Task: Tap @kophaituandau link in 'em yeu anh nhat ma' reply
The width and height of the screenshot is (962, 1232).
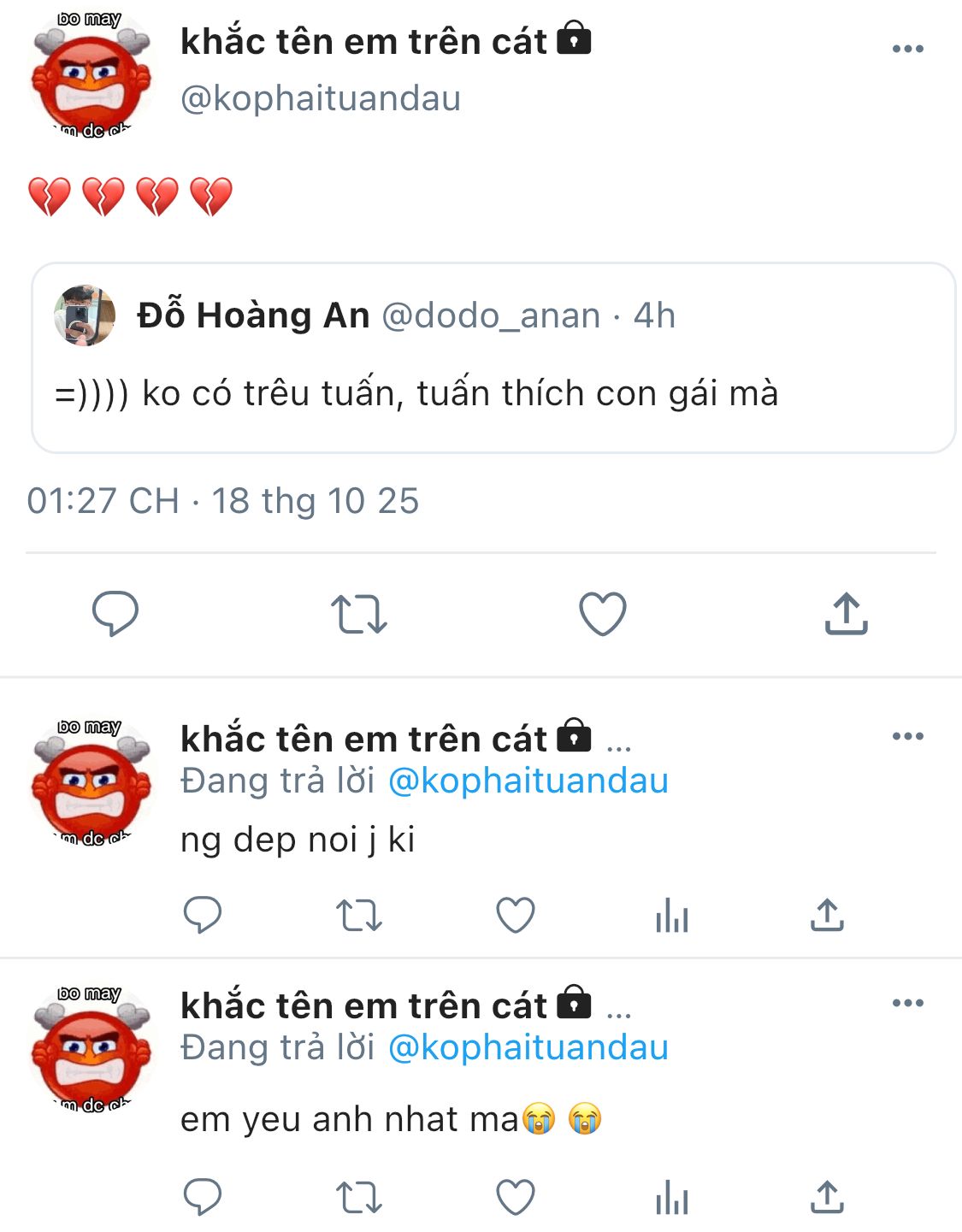Action: tap(528, 1047)
